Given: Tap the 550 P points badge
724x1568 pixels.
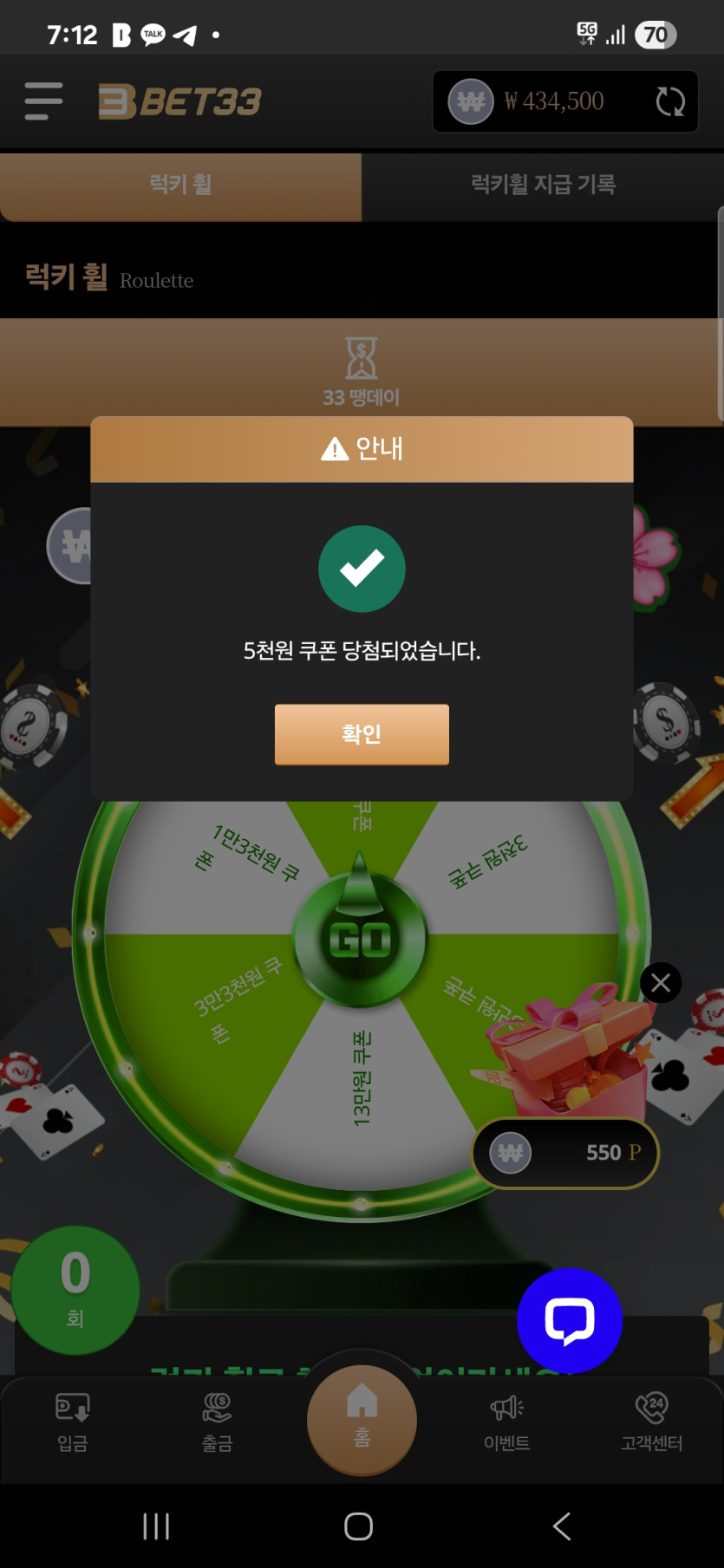Looking at the screenshot, I should coord(565,1153).
